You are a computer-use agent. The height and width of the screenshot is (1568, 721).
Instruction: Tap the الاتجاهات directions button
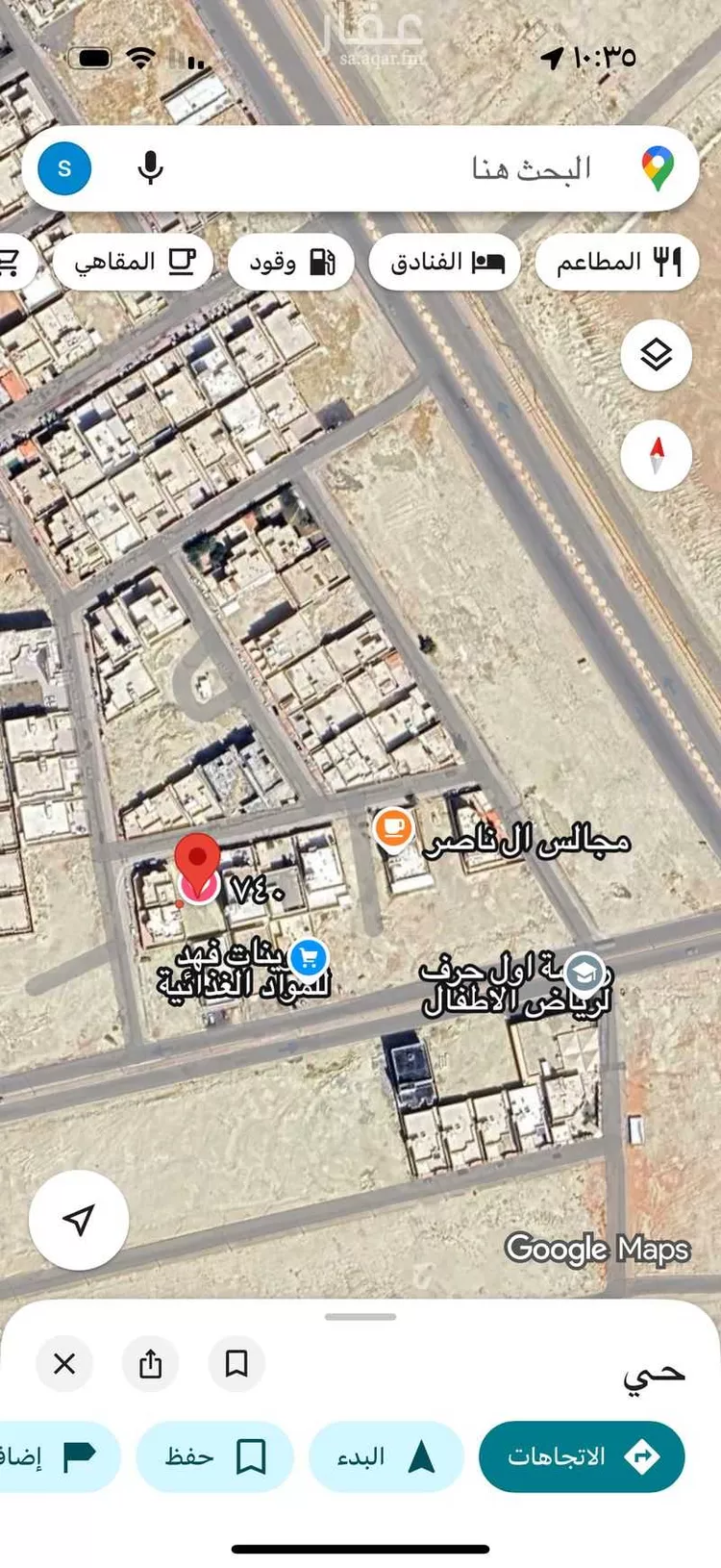pyautogui.click(x=582, y=1456)
